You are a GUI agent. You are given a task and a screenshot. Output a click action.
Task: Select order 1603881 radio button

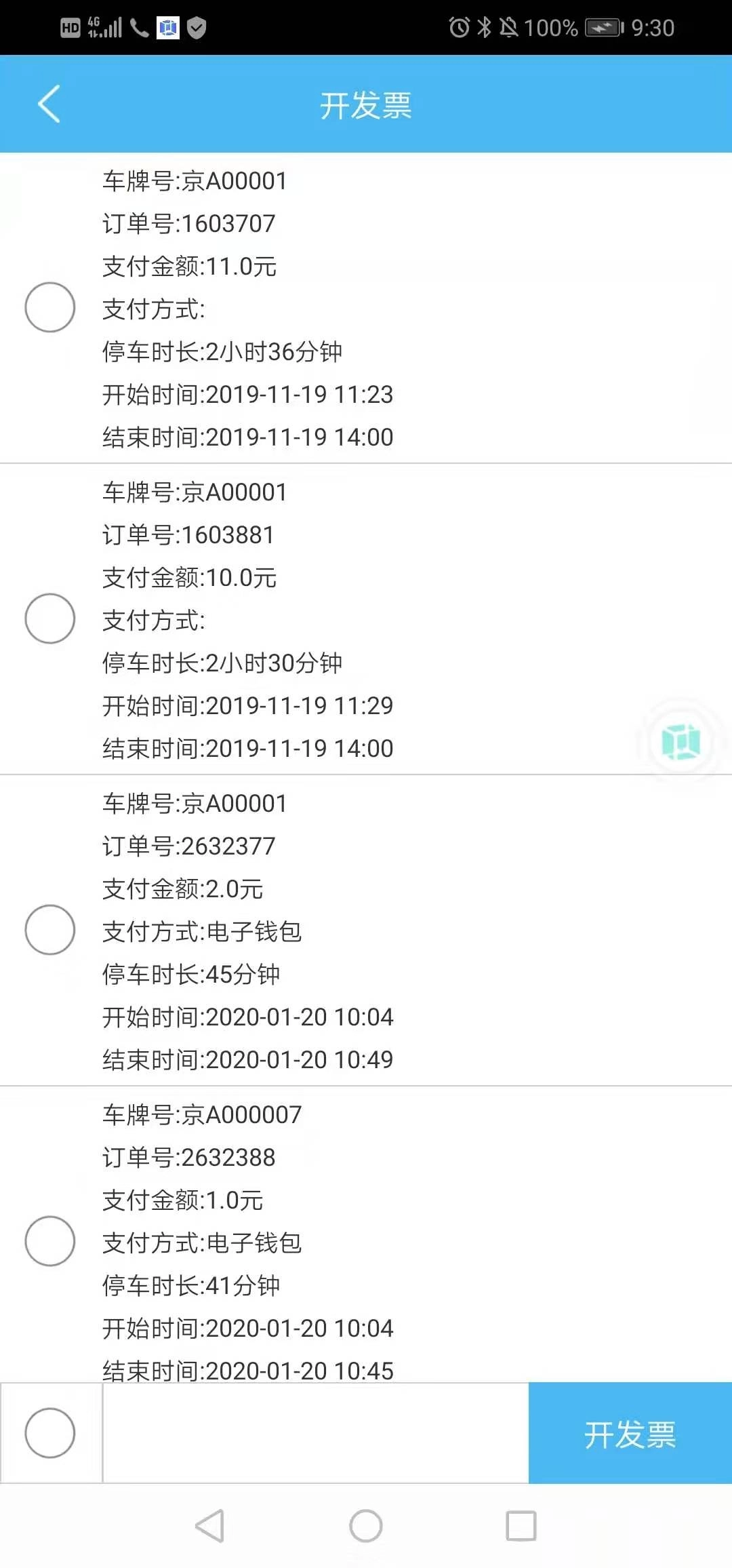coord(49,618)
